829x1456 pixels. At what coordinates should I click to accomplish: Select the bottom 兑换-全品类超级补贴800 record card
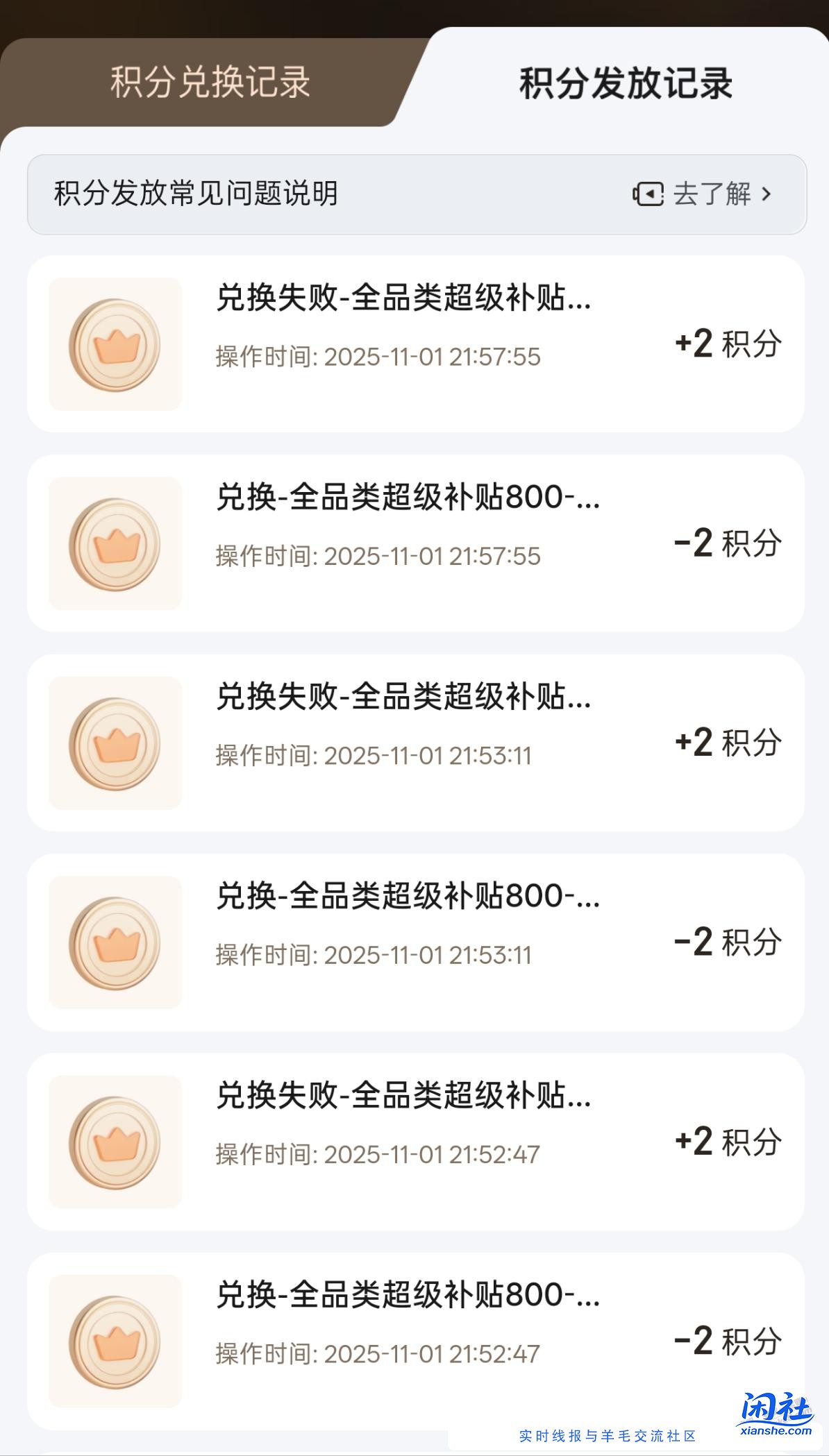(414, 1339)
